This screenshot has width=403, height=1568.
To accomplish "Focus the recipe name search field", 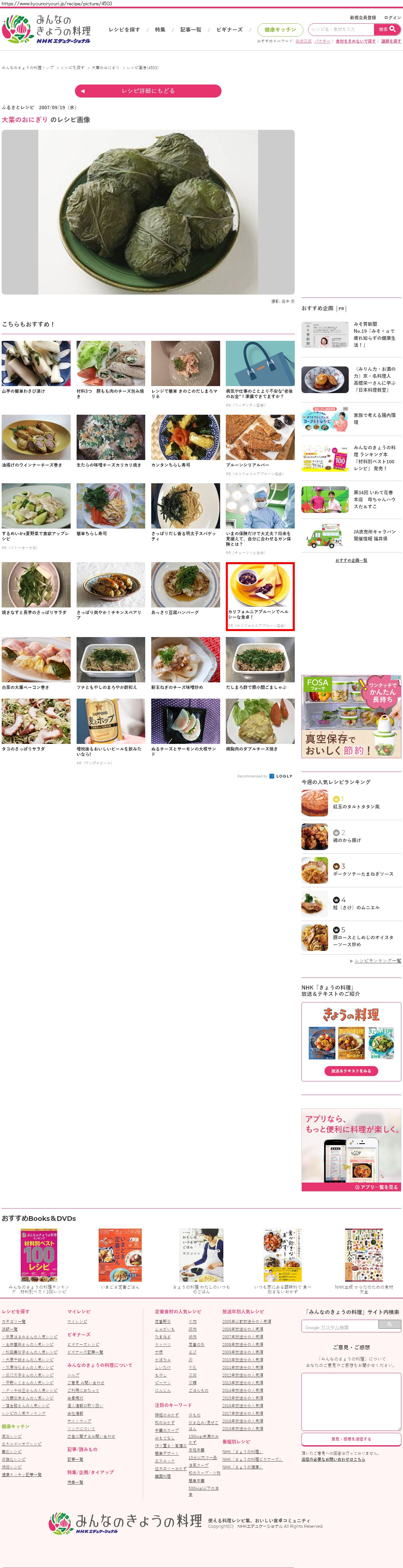I will pyautogui.click(x=341, y=29).
